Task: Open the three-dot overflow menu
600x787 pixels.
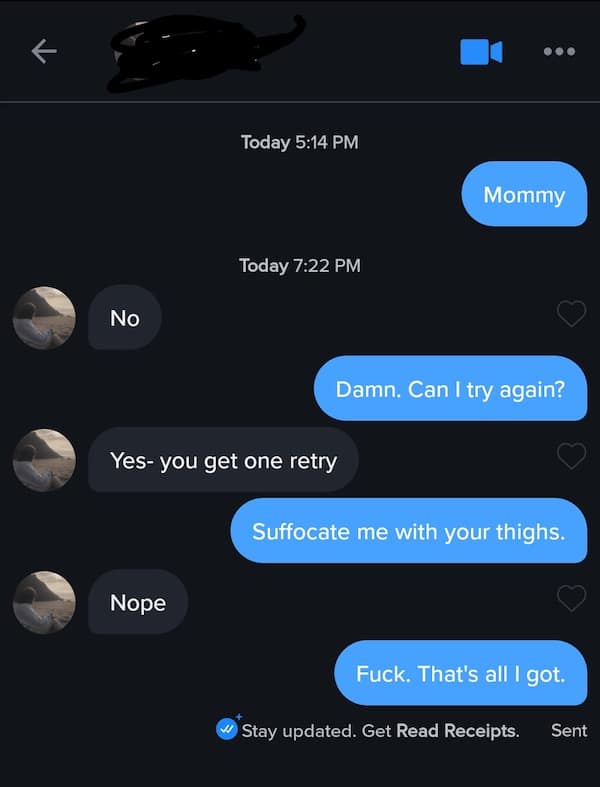Action: coord(558,51)
